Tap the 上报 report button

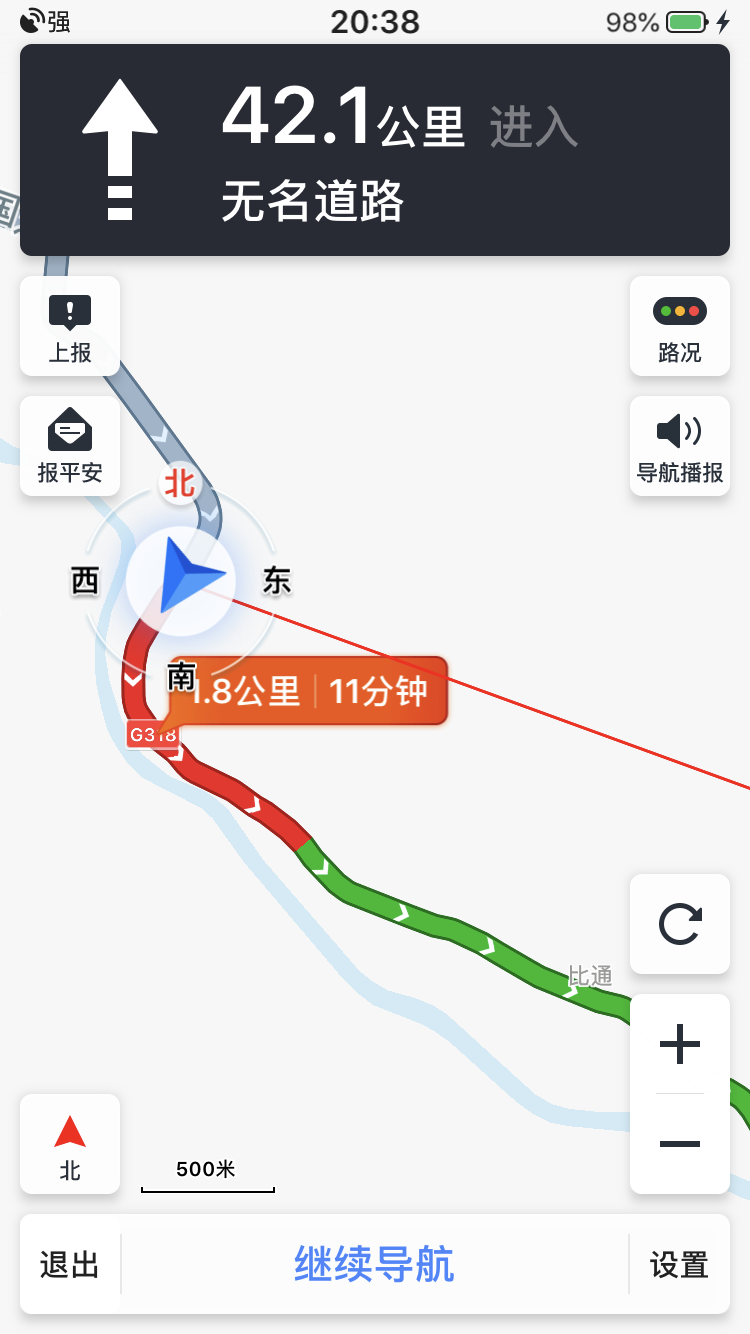[70, 326]
